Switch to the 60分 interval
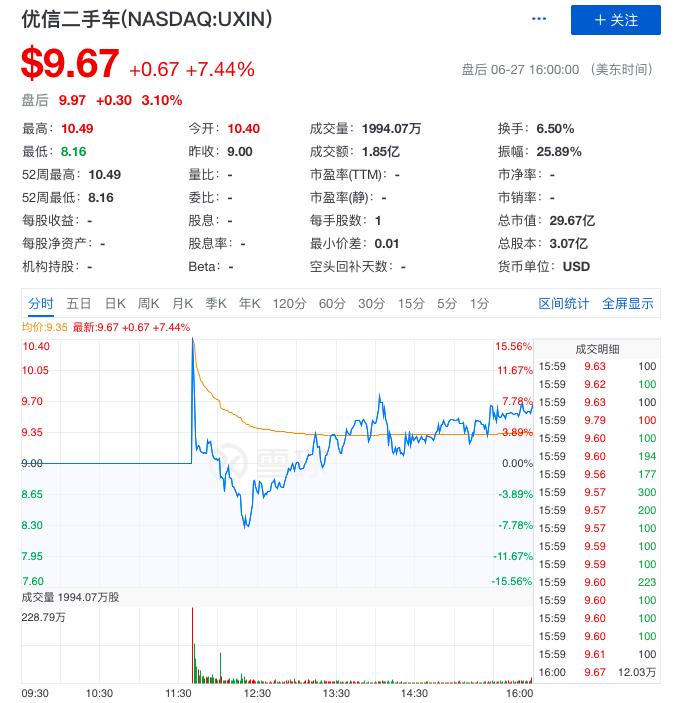Screen dimensions: 682x703 [x=332, y=303]
